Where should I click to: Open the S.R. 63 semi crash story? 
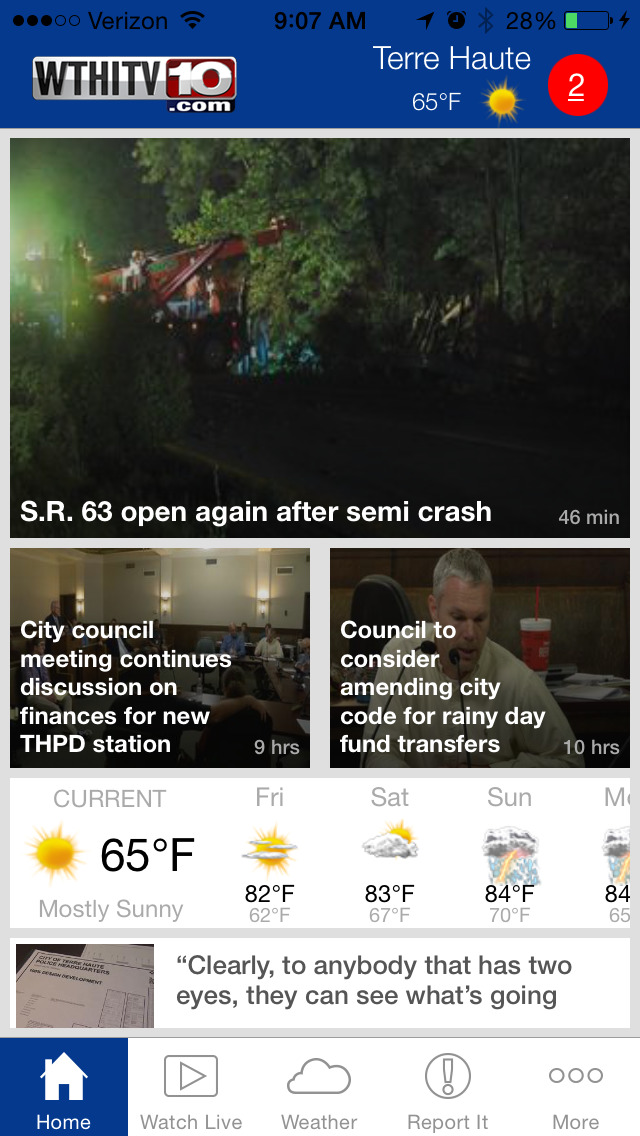click(x=320, y=338)
